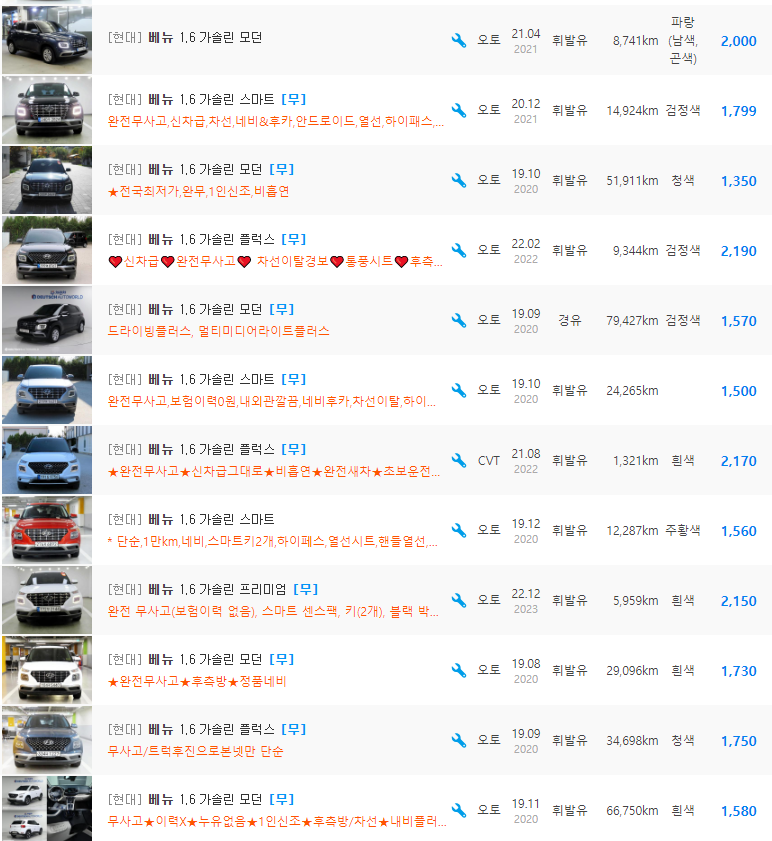Screen dimensions: 772x841
Task: Select wrench icon for the 51,911km 모던 listing
Action: pos(459,181)
